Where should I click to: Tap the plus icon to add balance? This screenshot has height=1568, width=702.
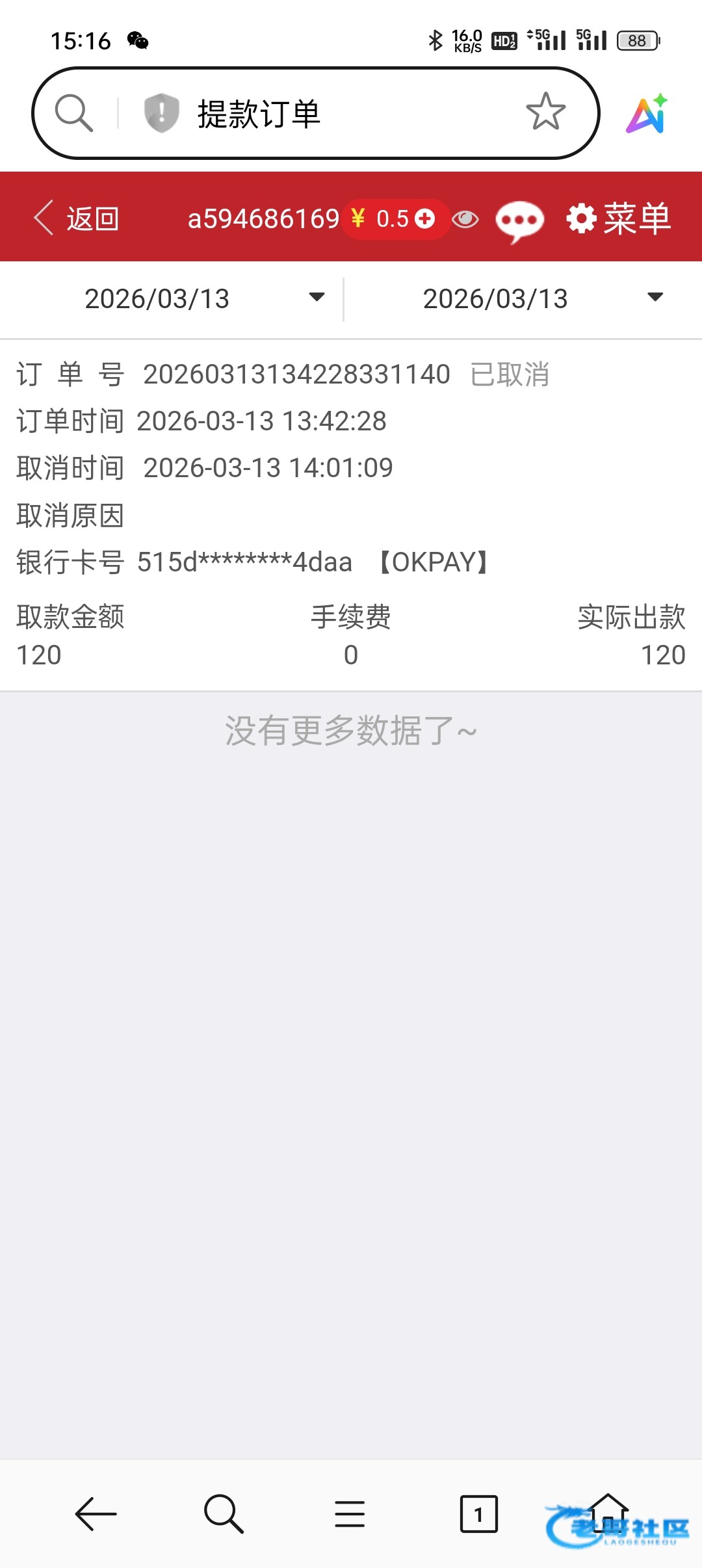click(425, 218)
